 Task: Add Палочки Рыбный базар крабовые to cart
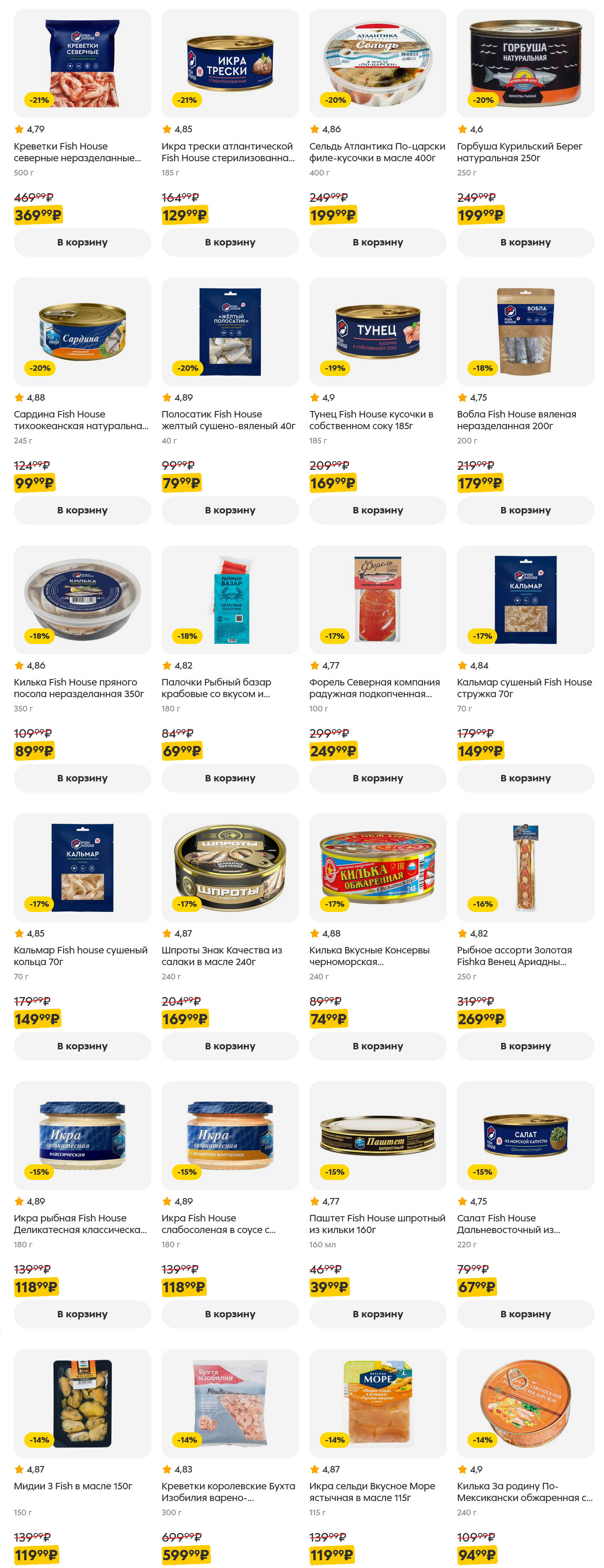230,778
